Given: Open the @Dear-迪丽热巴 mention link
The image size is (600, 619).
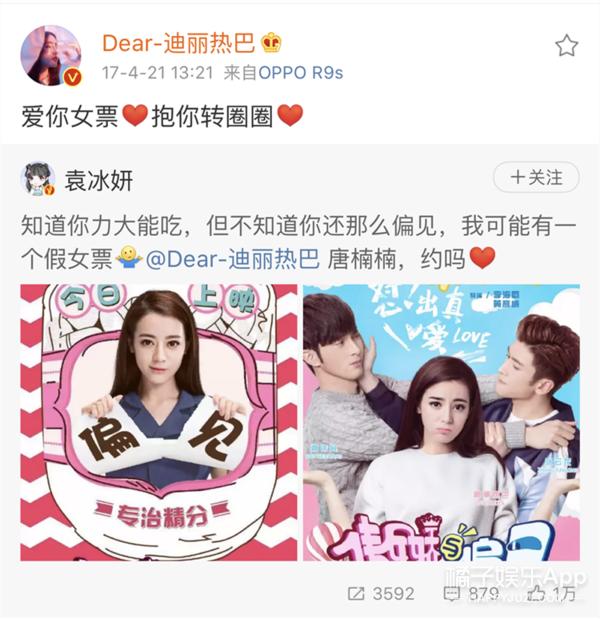Looking at the screenshot, I should pyautogui.click(x=232, y=258).
